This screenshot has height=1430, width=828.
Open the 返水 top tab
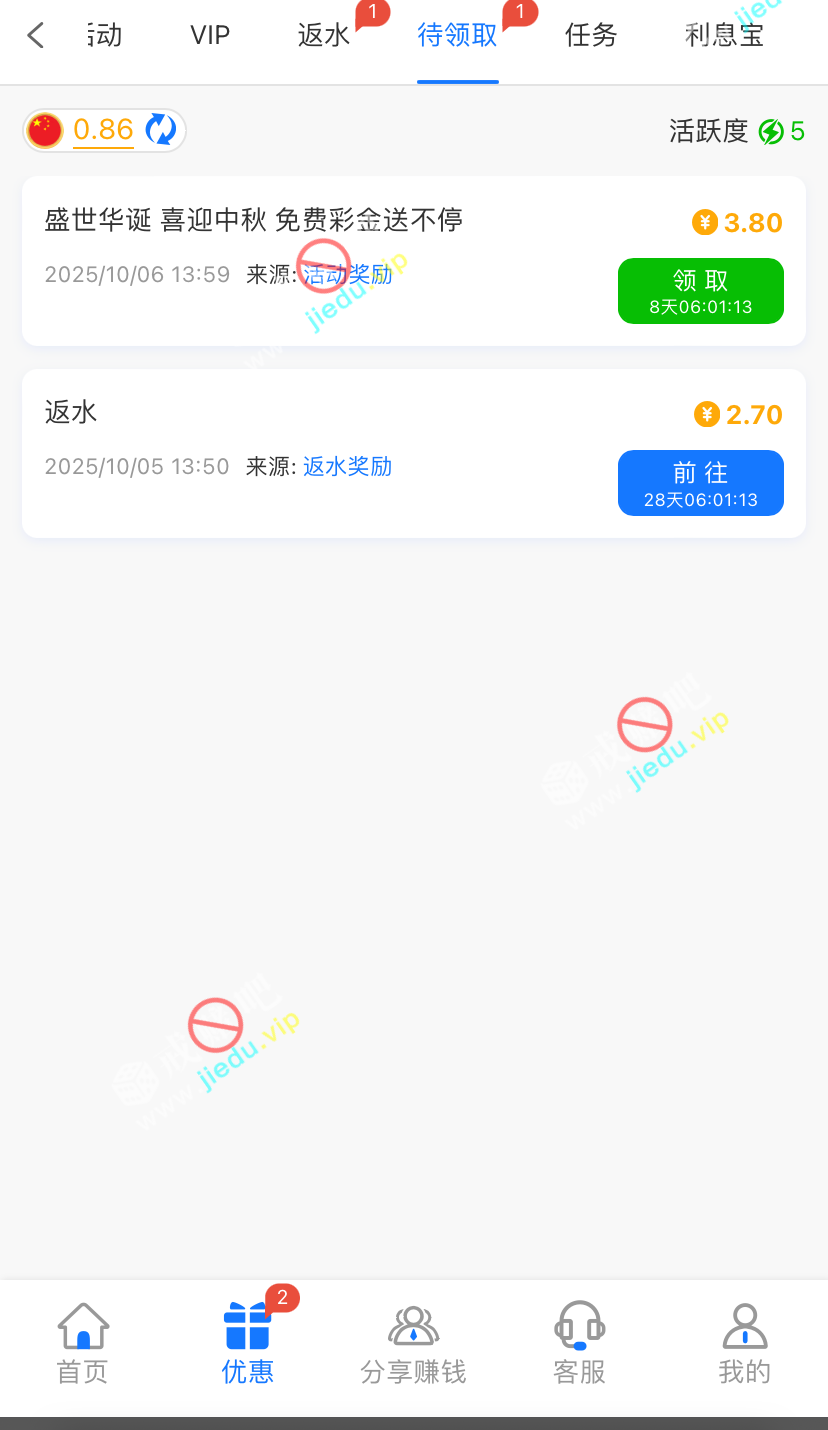(x=324, y=36)
